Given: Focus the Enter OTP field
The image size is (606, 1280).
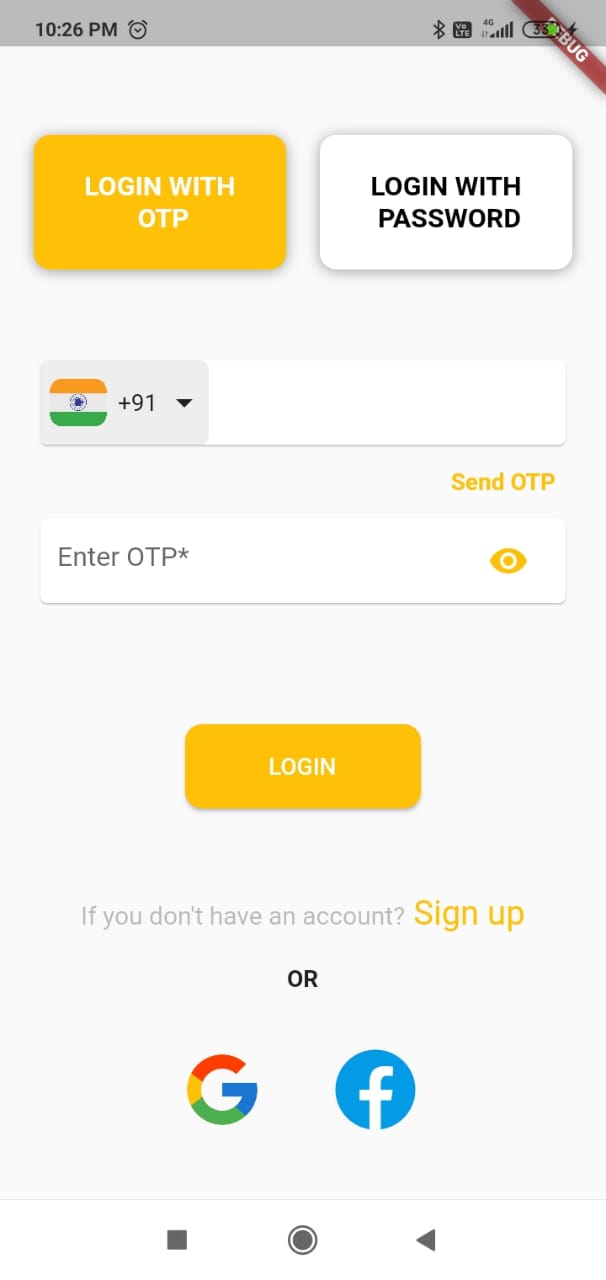Looking at the screenshot, I should point(260,560).
